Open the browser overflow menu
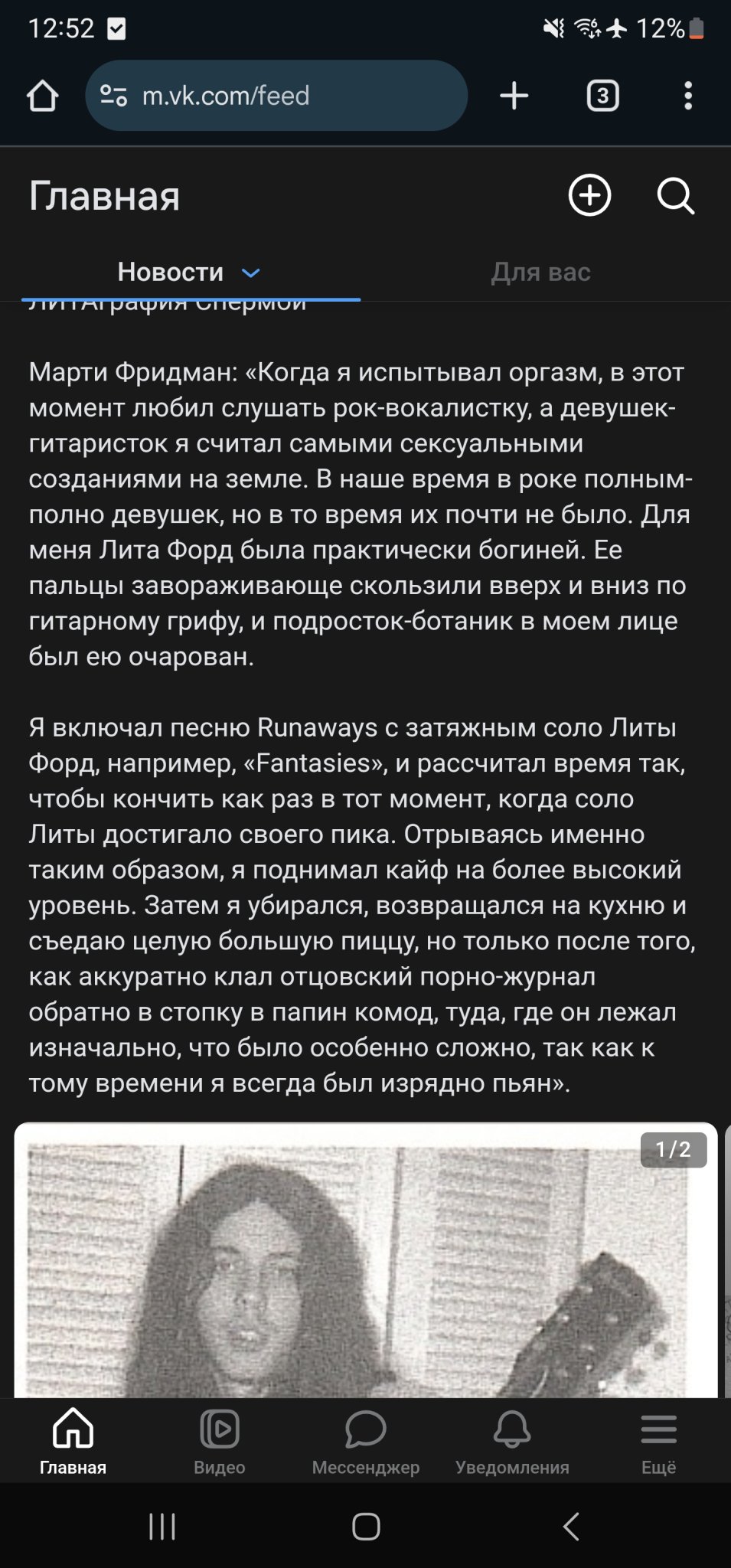 tap(688, 96)
